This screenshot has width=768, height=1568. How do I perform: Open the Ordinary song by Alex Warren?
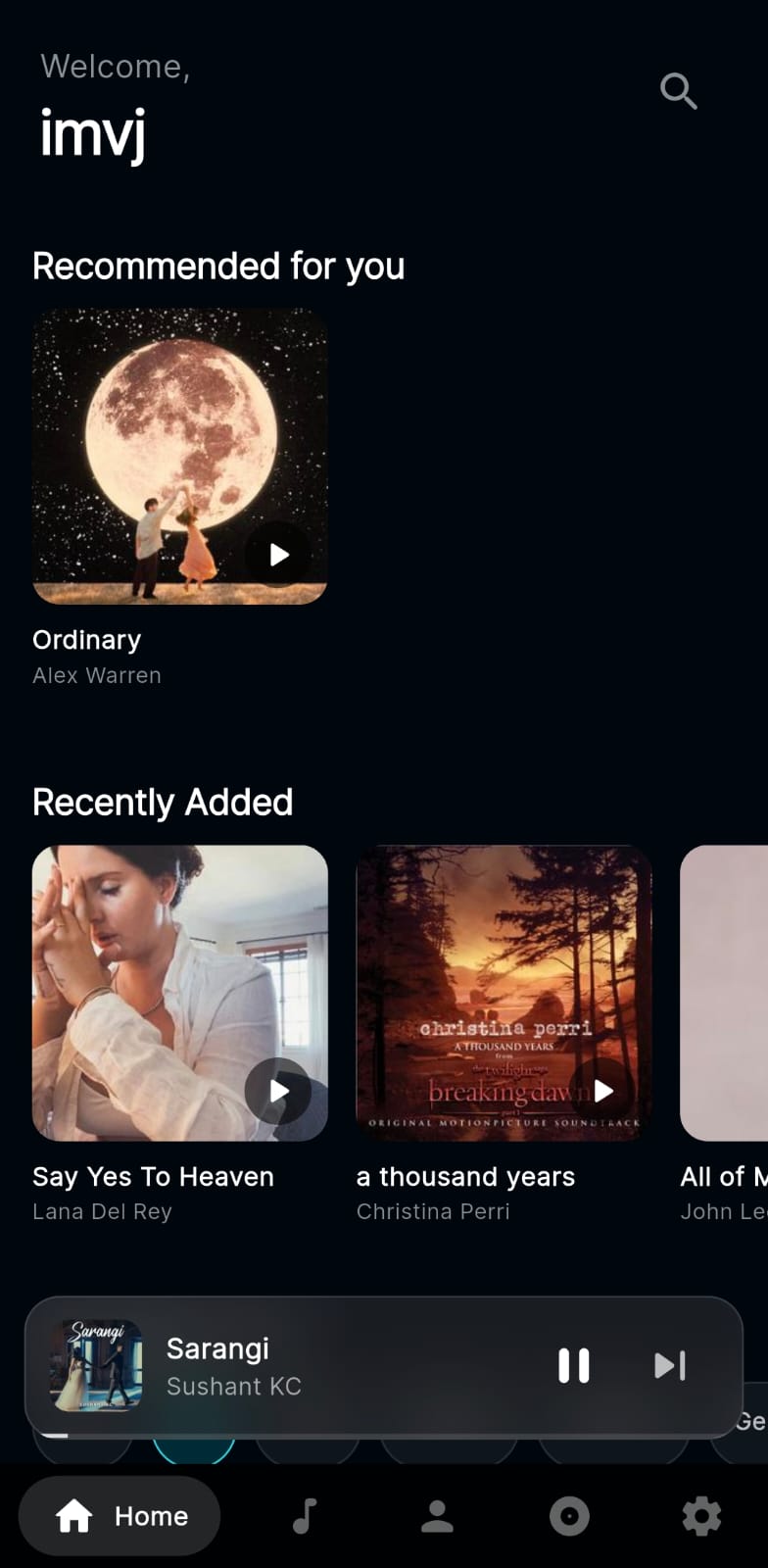click(179, 456)
